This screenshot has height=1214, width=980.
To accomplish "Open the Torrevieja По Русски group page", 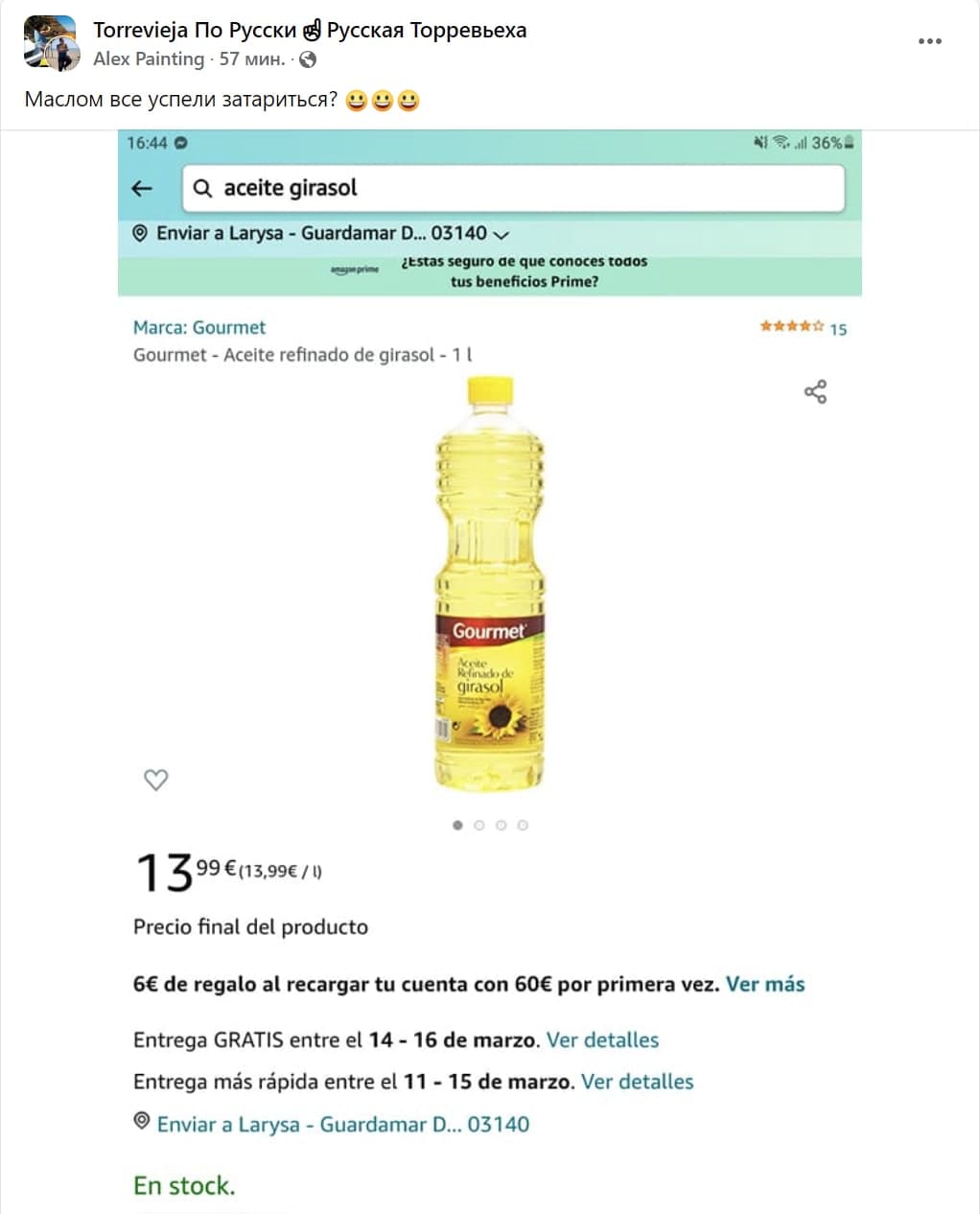I will click(x=310, y=31).
